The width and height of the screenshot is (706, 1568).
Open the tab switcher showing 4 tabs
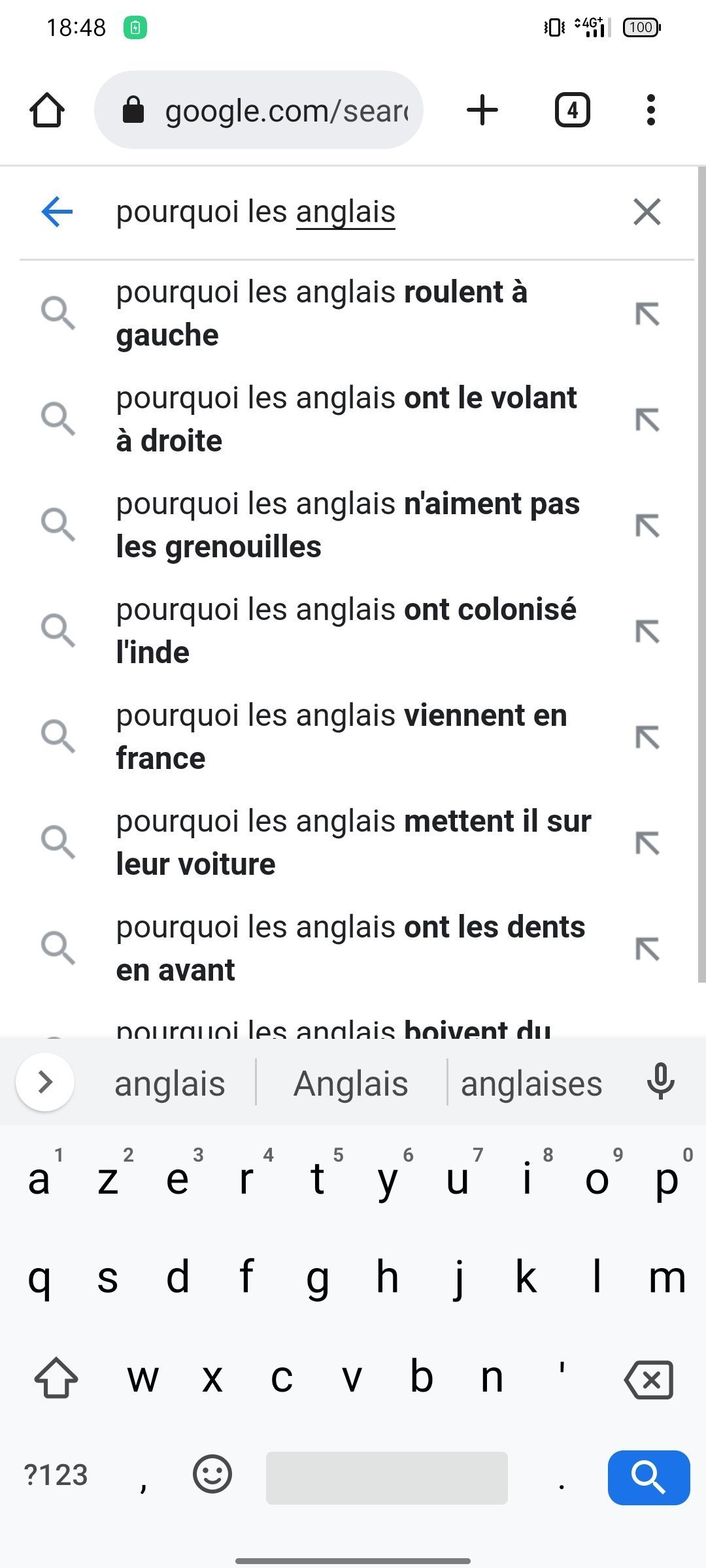(x=572, y=110)
